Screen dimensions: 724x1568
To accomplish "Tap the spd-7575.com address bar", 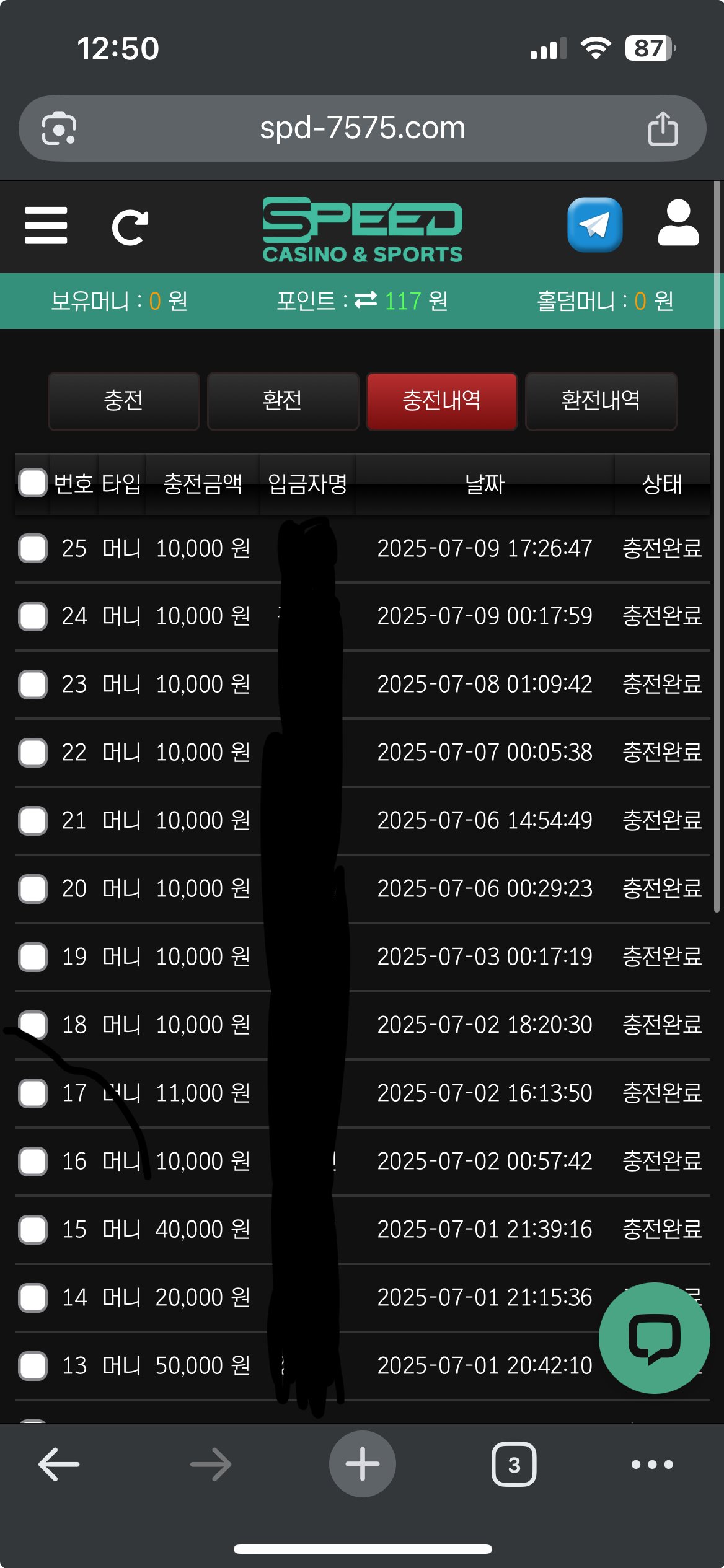I will tap(362, 129).
